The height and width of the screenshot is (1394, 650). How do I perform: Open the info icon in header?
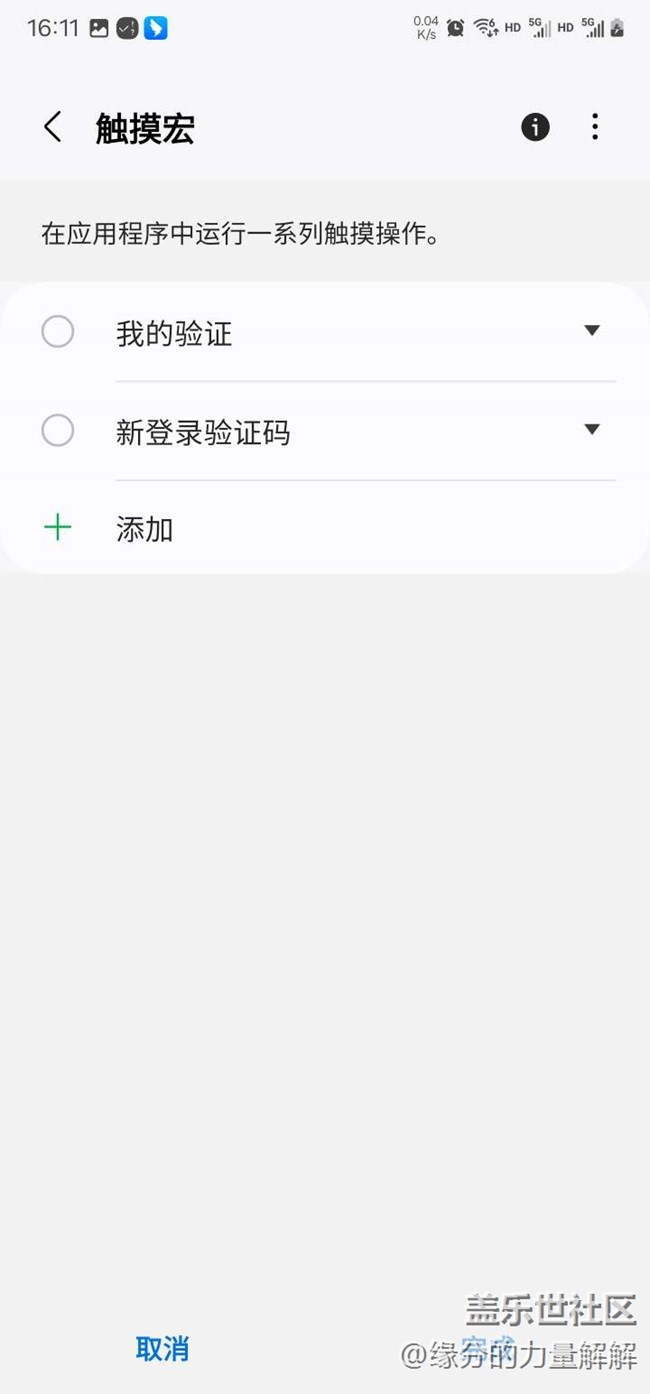535,127
